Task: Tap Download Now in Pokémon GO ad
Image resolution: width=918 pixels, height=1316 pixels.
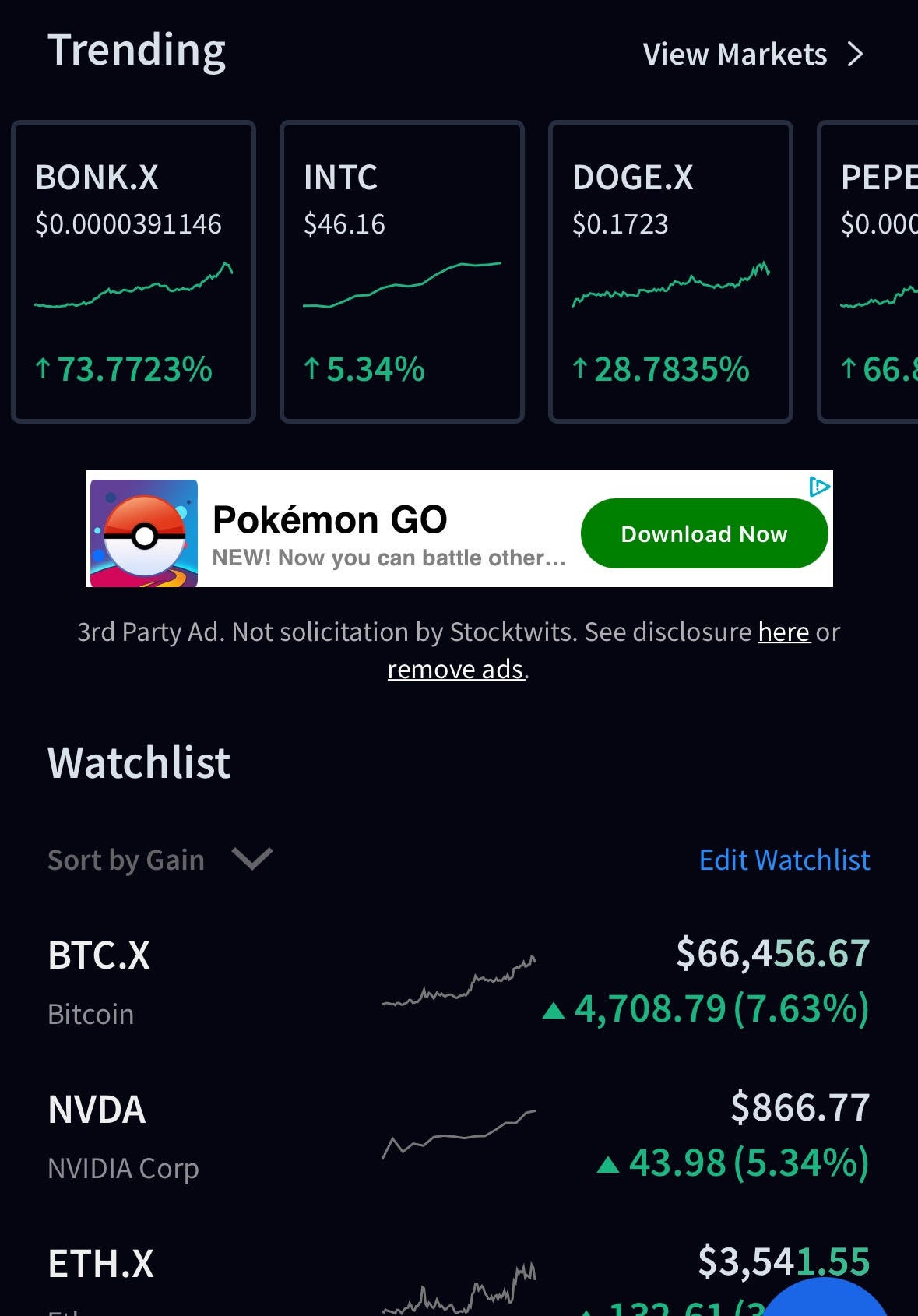Action: [x=704, y=534]
